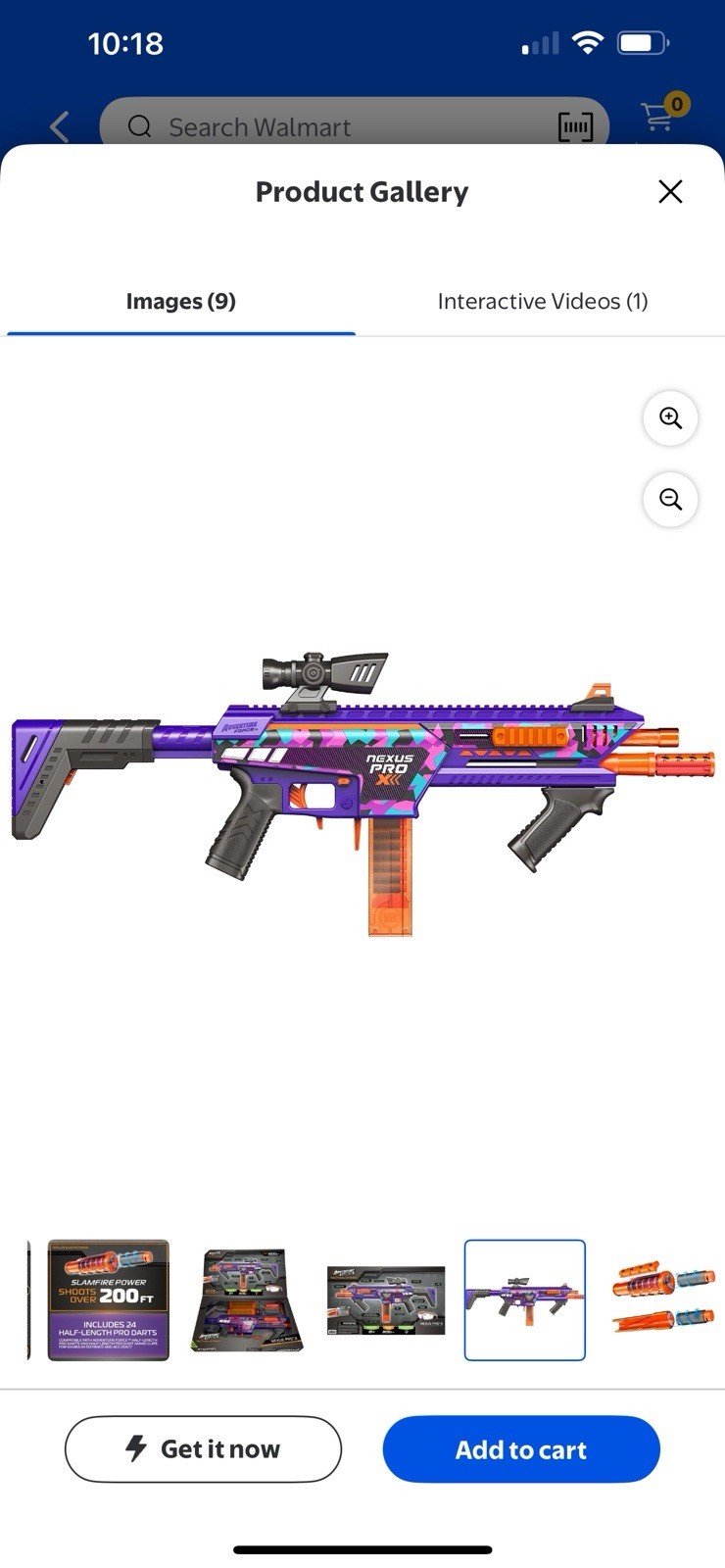Zoom in on the product image
The width and height of the screenshot is (725, 1568).
pos(670,418)
